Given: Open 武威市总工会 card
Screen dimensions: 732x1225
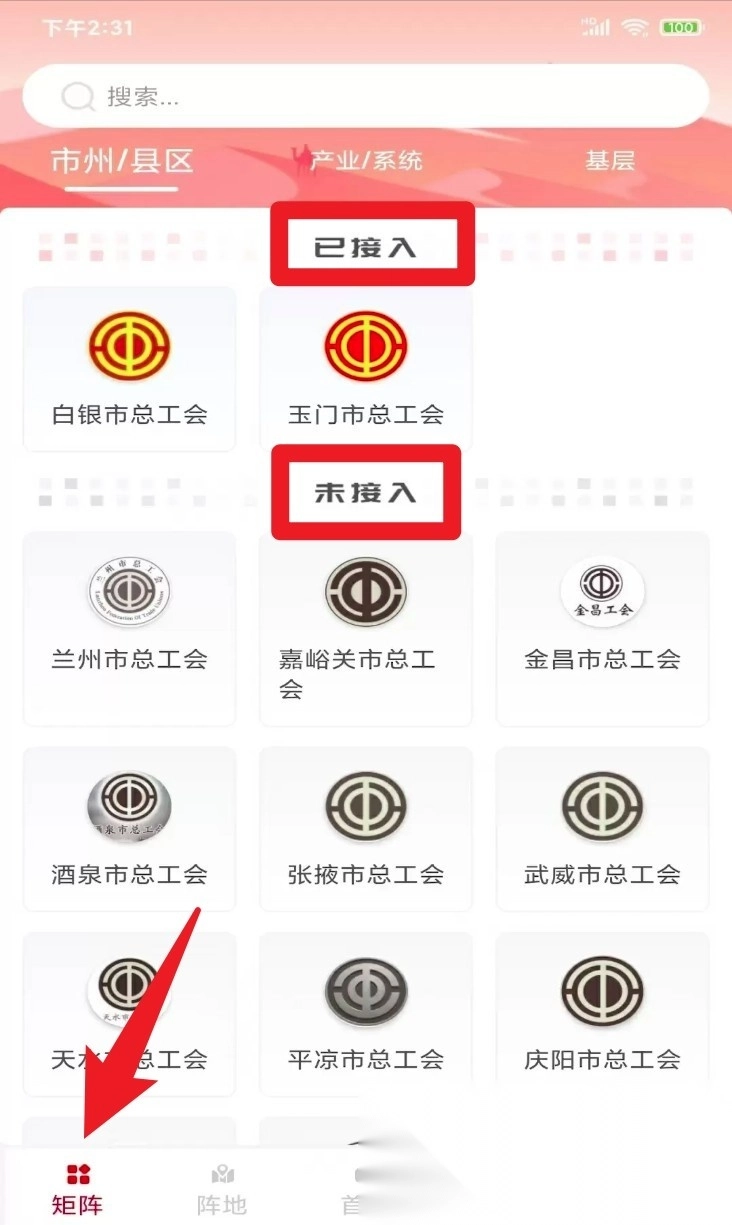Looking at the screenshot, I should click(x=602, y=829).
